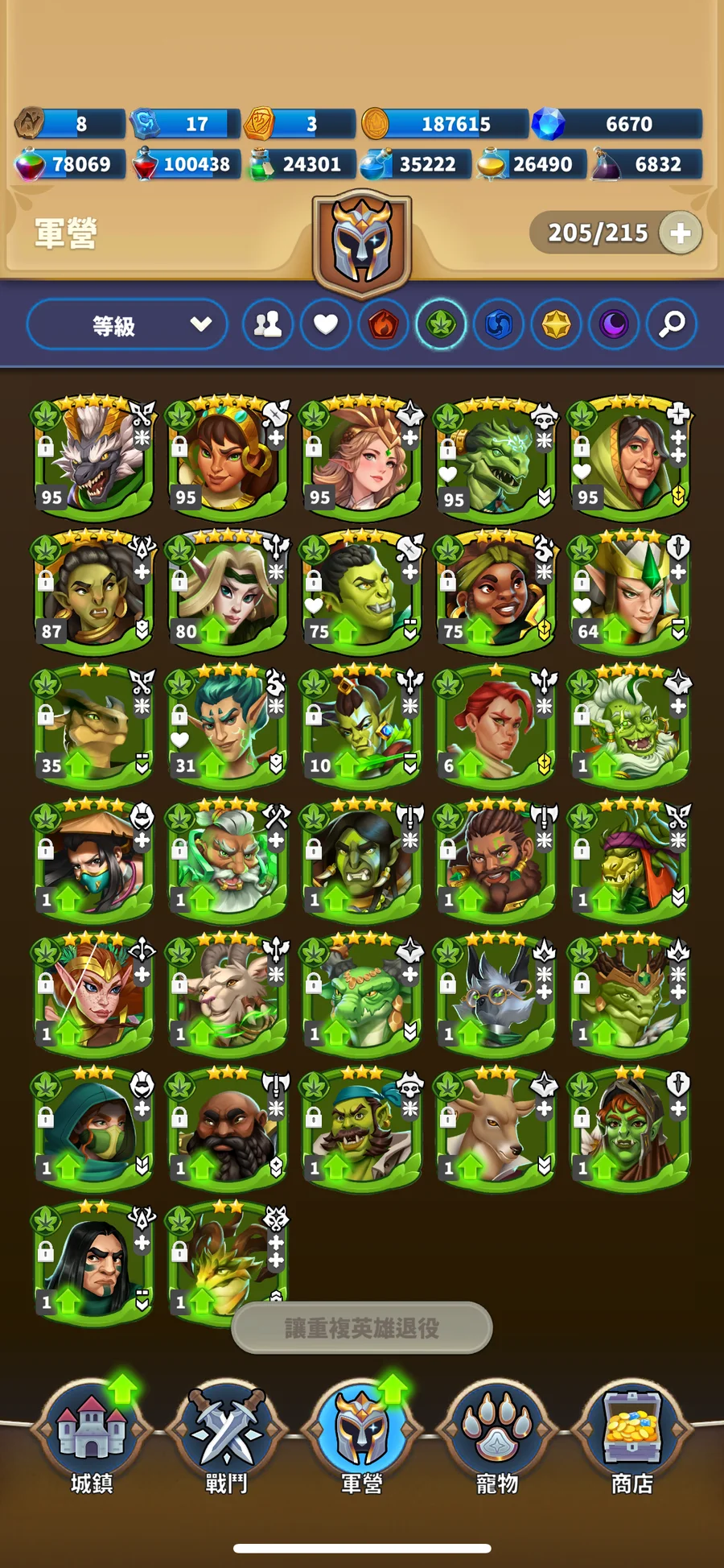Open the level 87 orc woman hero
Viewport: 724px width, 1568px height.
pos(93,592)
